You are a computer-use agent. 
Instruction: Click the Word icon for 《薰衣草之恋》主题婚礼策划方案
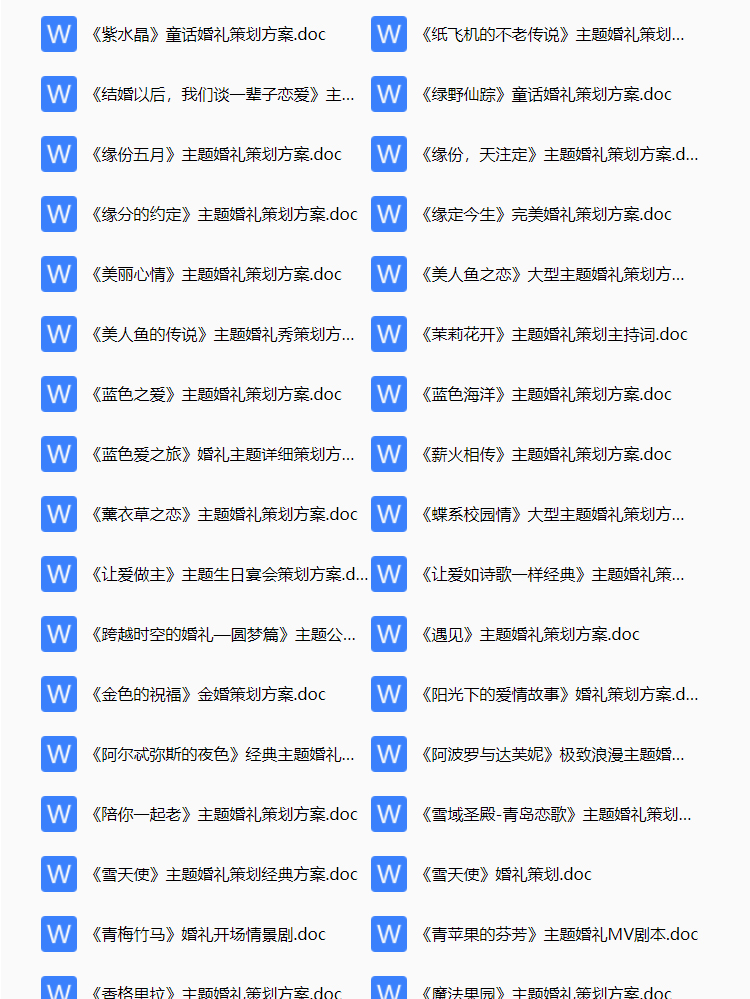[x=58, y=513]
